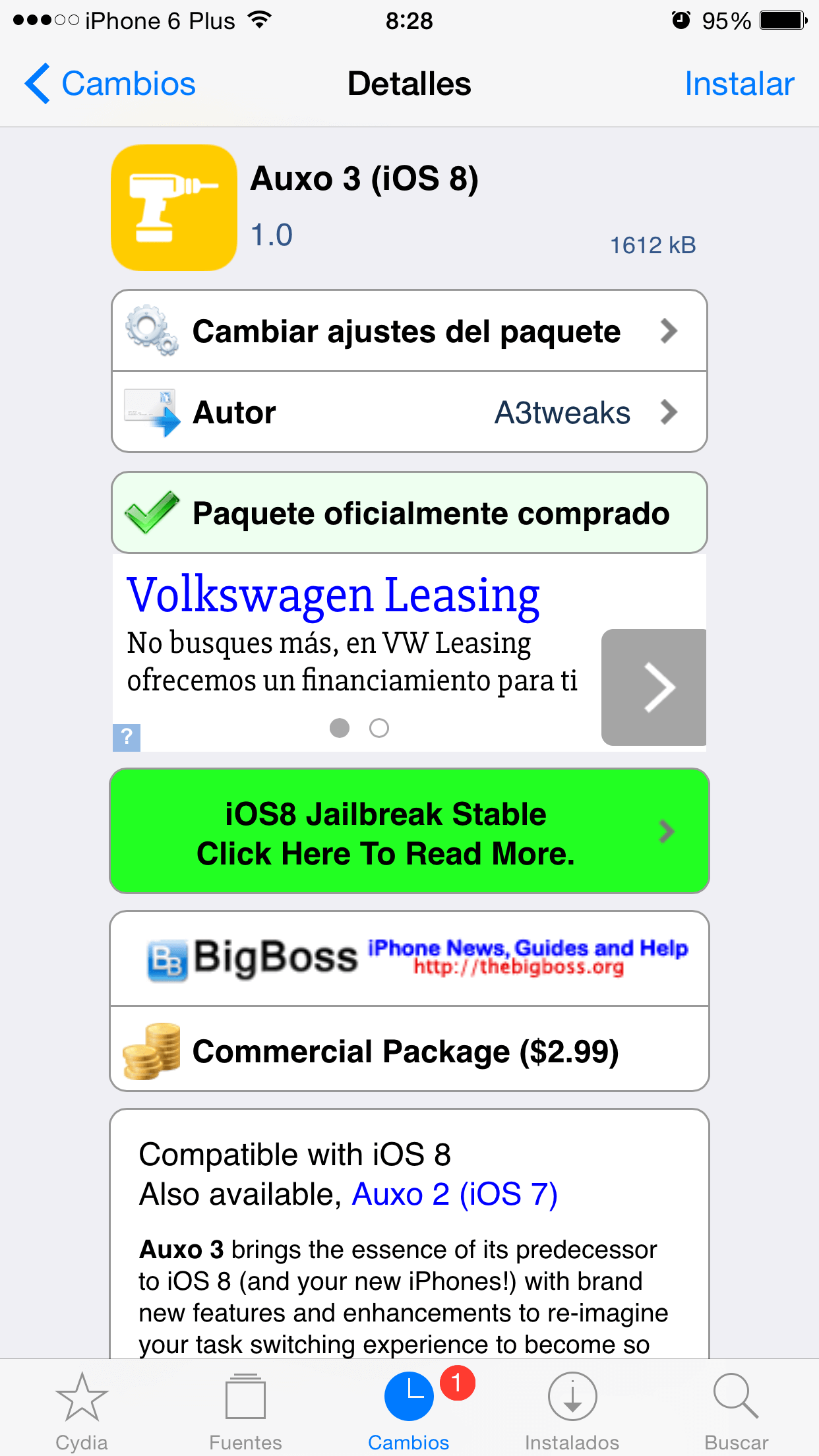Open the Volkswagen Leasing ad link

(x=333, y=595)
